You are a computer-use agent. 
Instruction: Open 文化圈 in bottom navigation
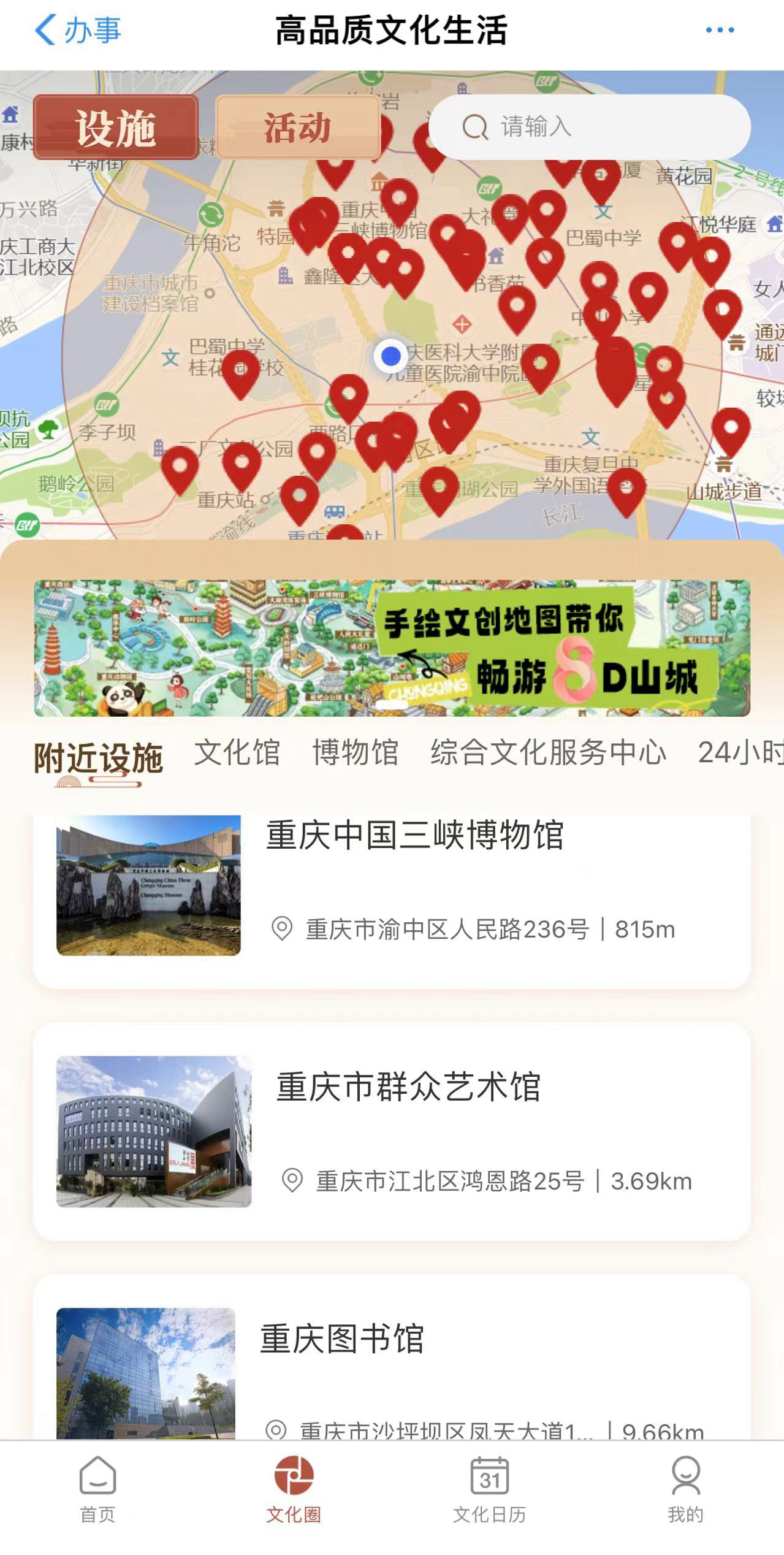coord(294,1490)
